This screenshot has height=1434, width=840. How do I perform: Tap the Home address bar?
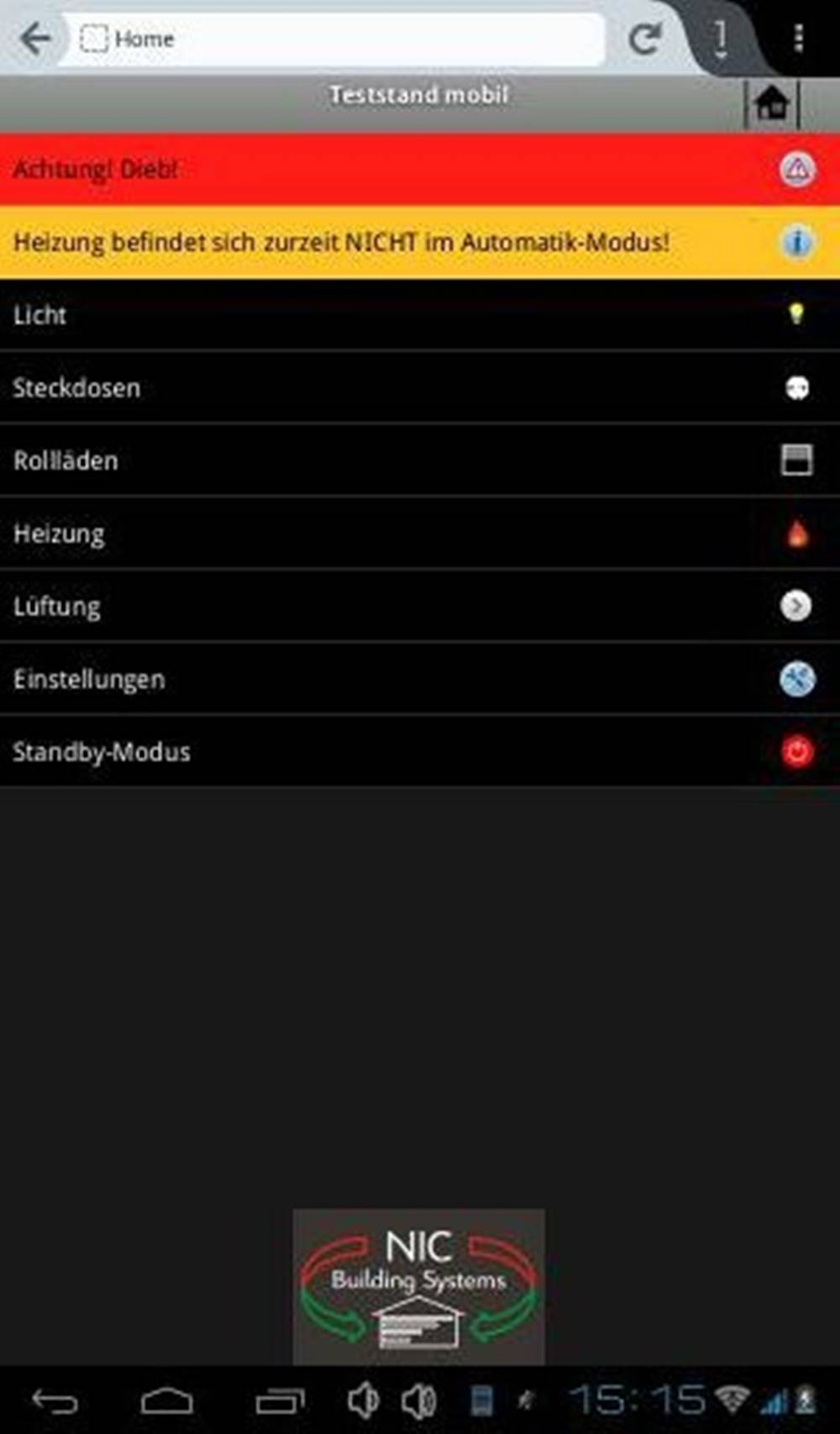[x=336, y=39]
